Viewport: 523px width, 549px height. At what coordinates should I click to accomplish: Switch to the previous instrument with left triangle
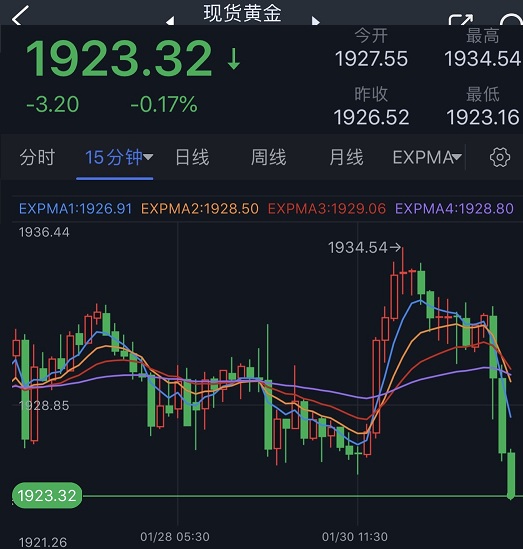(170, 21)
